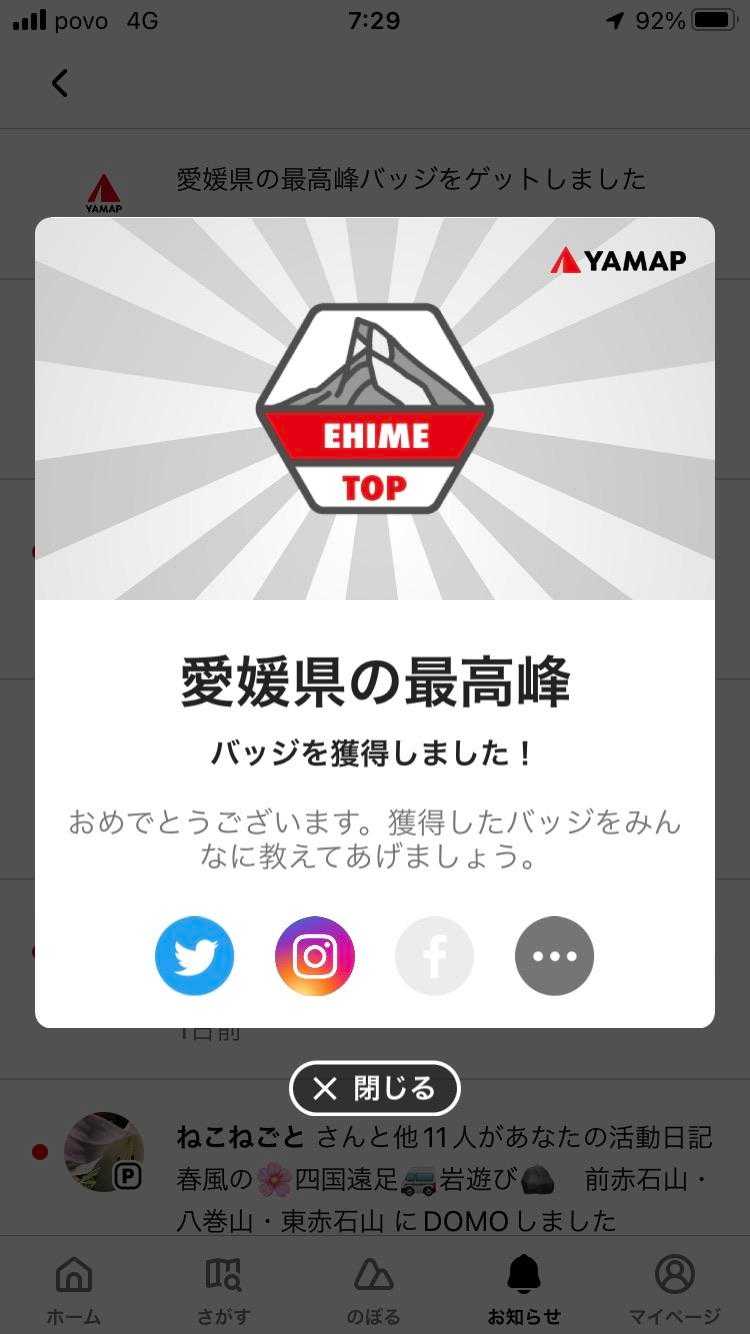Switch to the お知らせ tab
750x1334 pixels.
(524, 1288)
